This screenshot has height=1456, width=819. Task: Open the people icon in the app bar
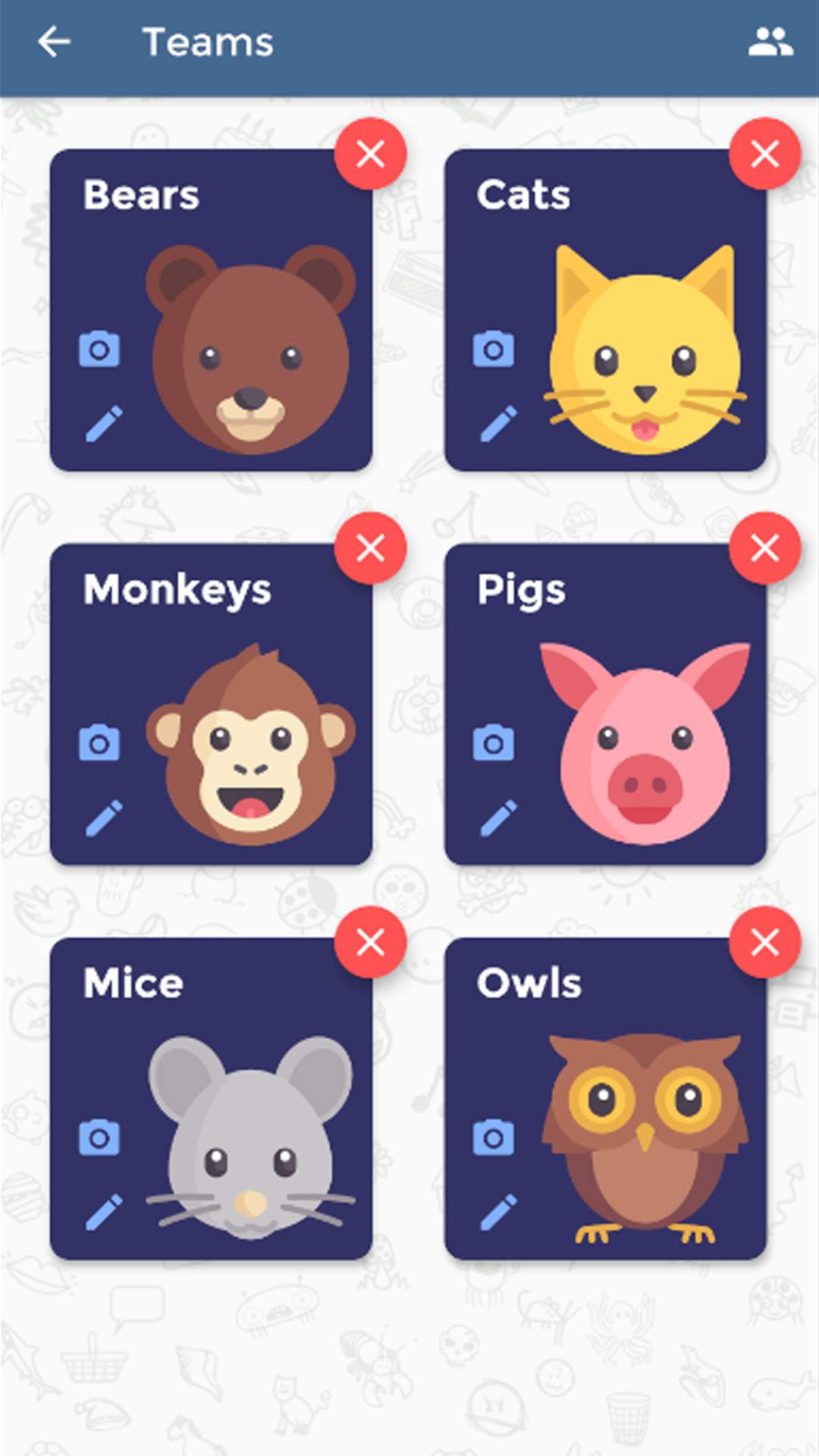770,42
